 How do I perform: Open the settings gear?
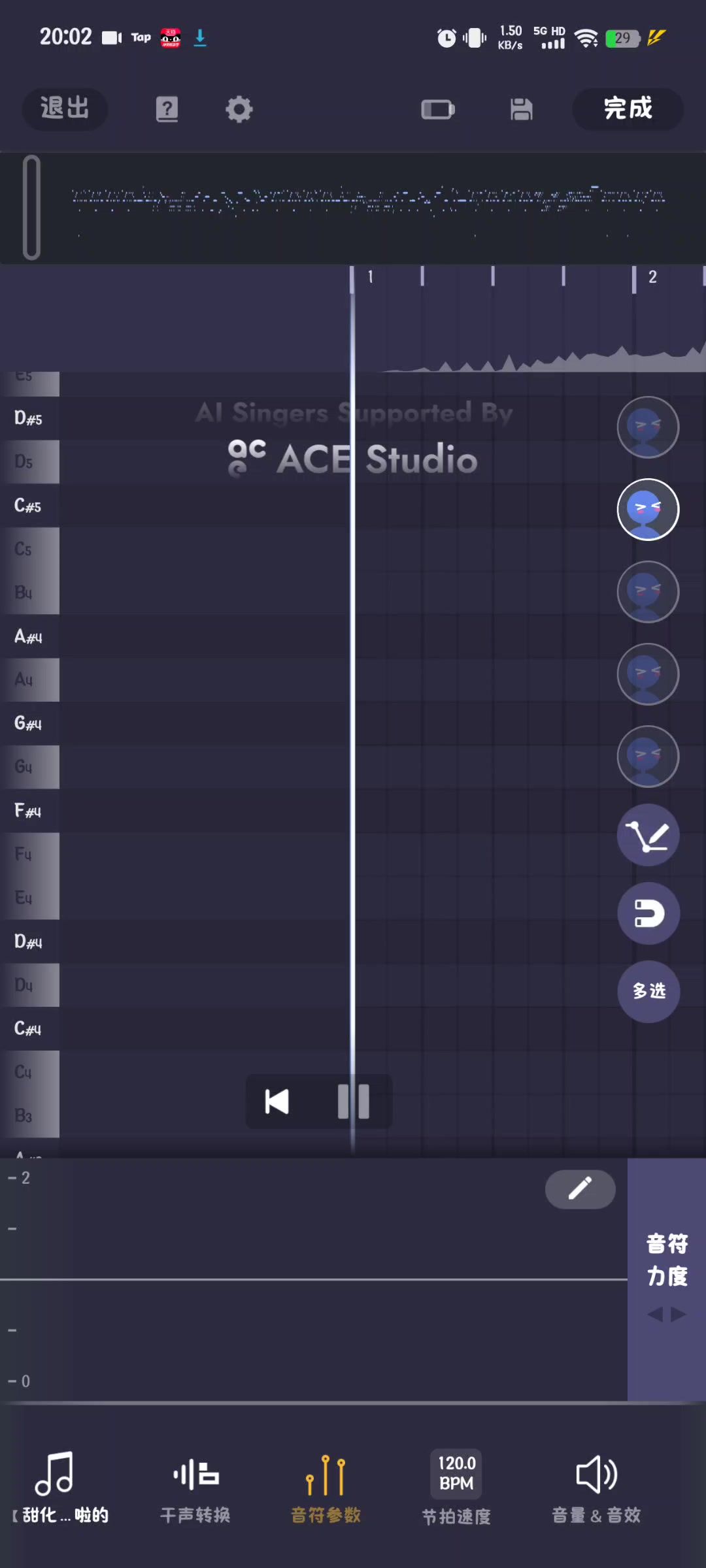click(239, 109)
